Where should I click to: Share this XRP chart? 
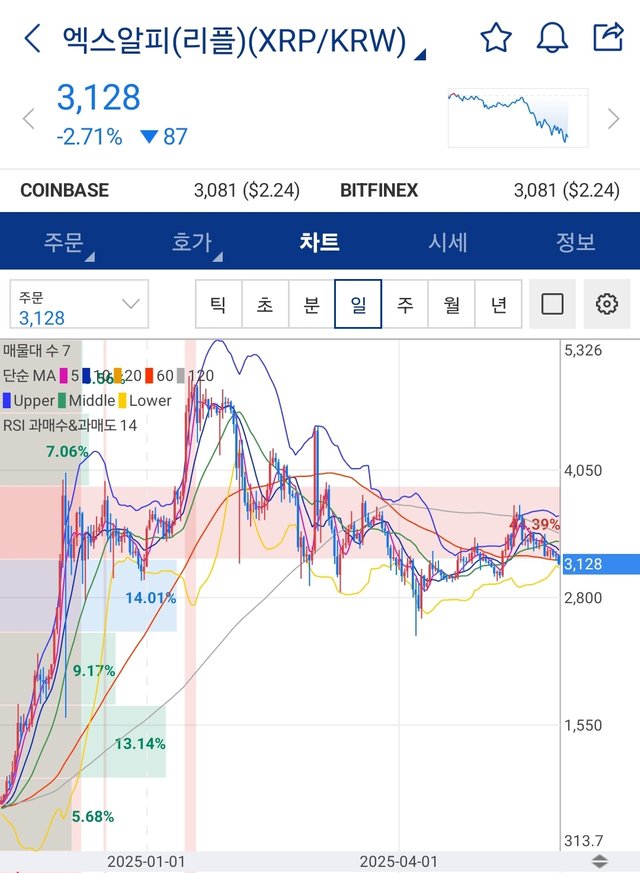pyautogui.click(x=607, y=38)
